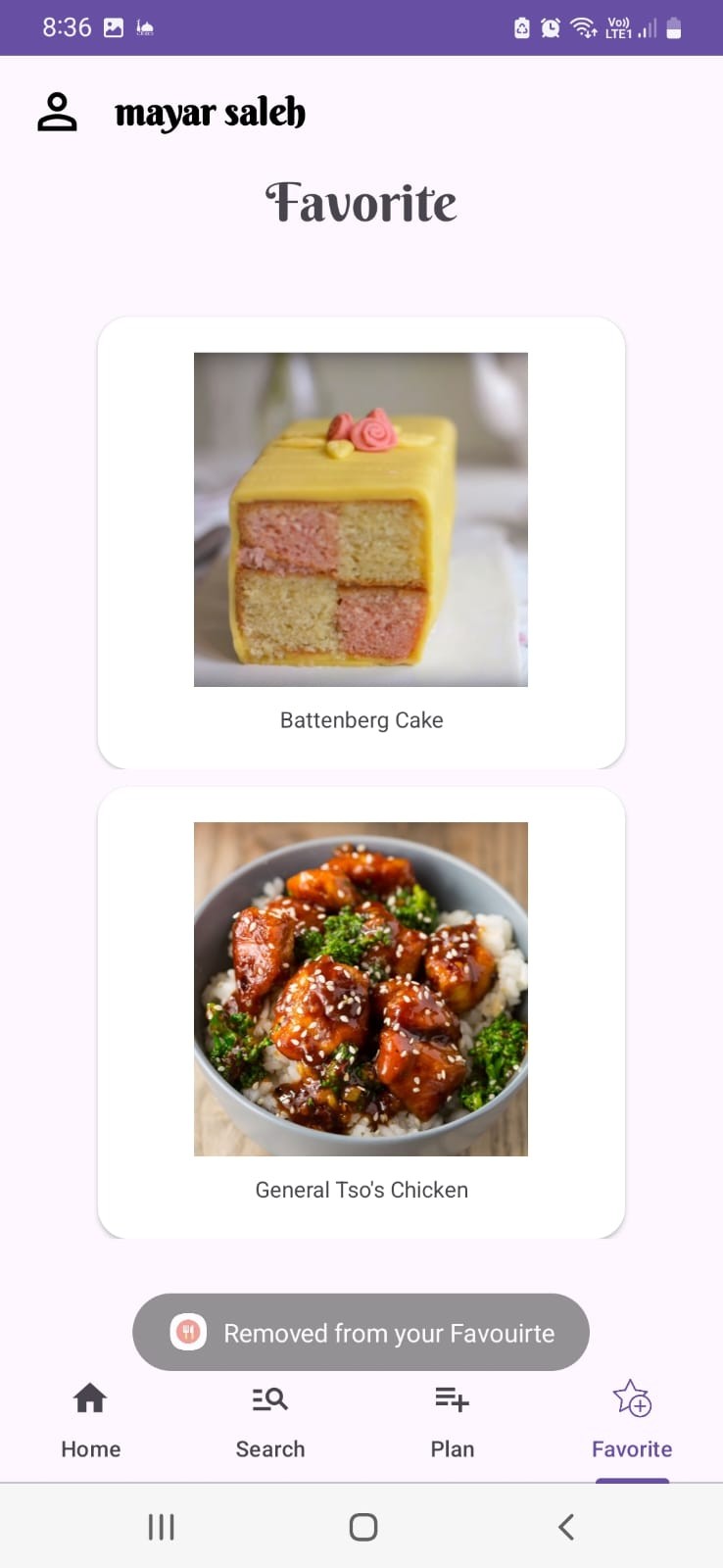Select the Favorite tab
This screenshot has height=1568, width=723.
coord(632,1421)
